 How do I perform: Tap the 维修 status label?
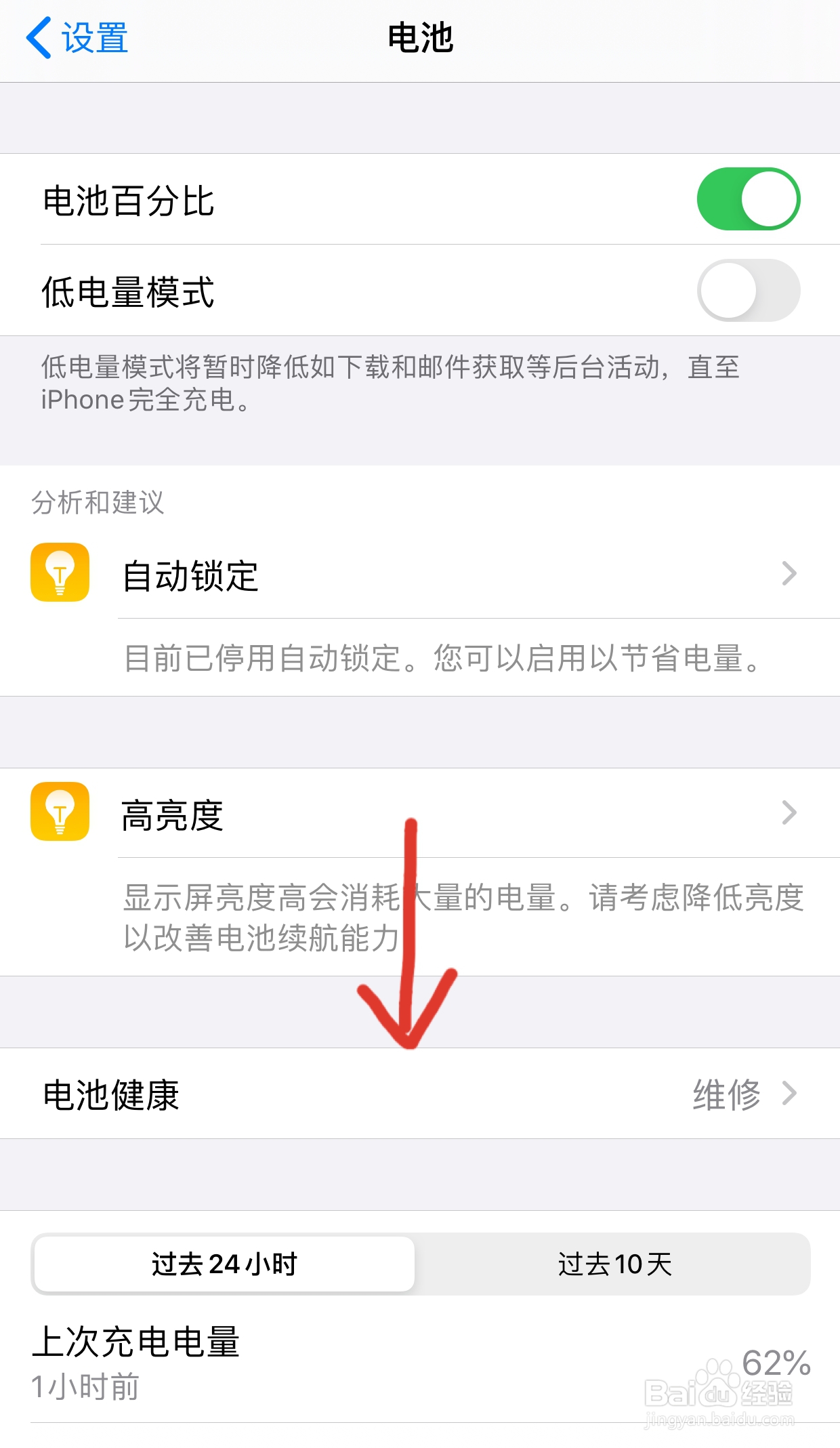(x=725, y=1094)
